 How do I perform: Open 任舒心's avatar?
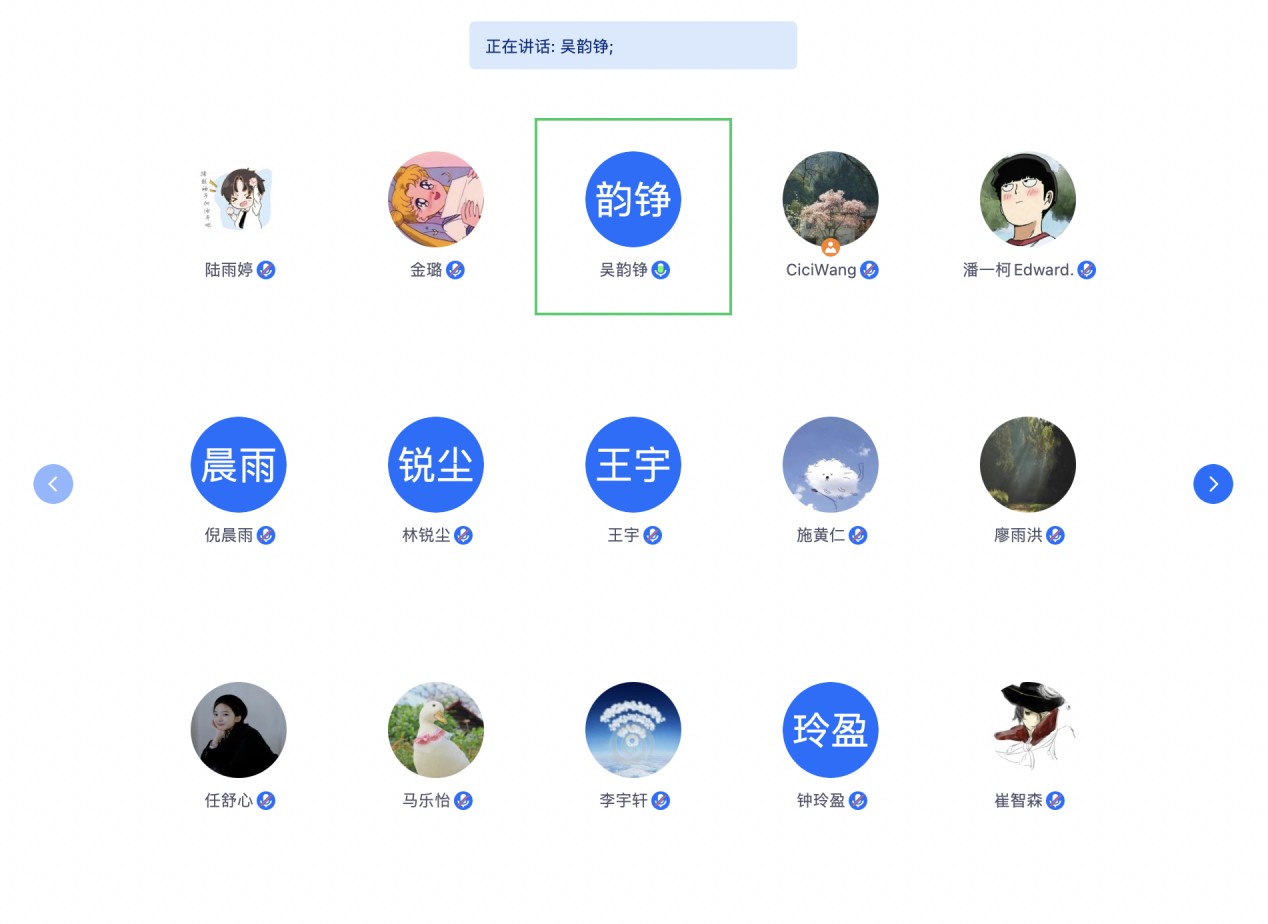click(238, 730)
